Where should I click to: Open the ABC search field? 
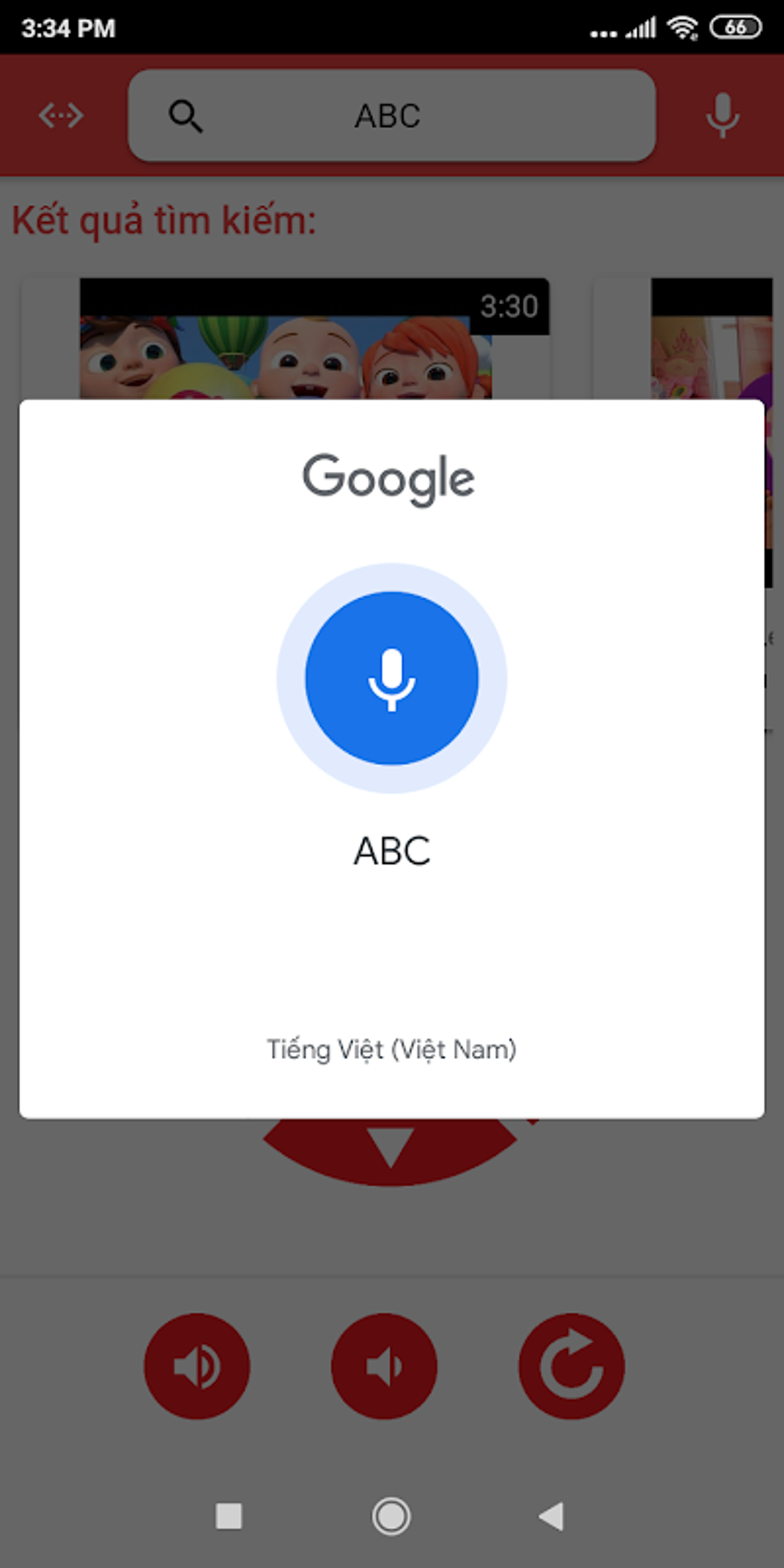(392, 115)
